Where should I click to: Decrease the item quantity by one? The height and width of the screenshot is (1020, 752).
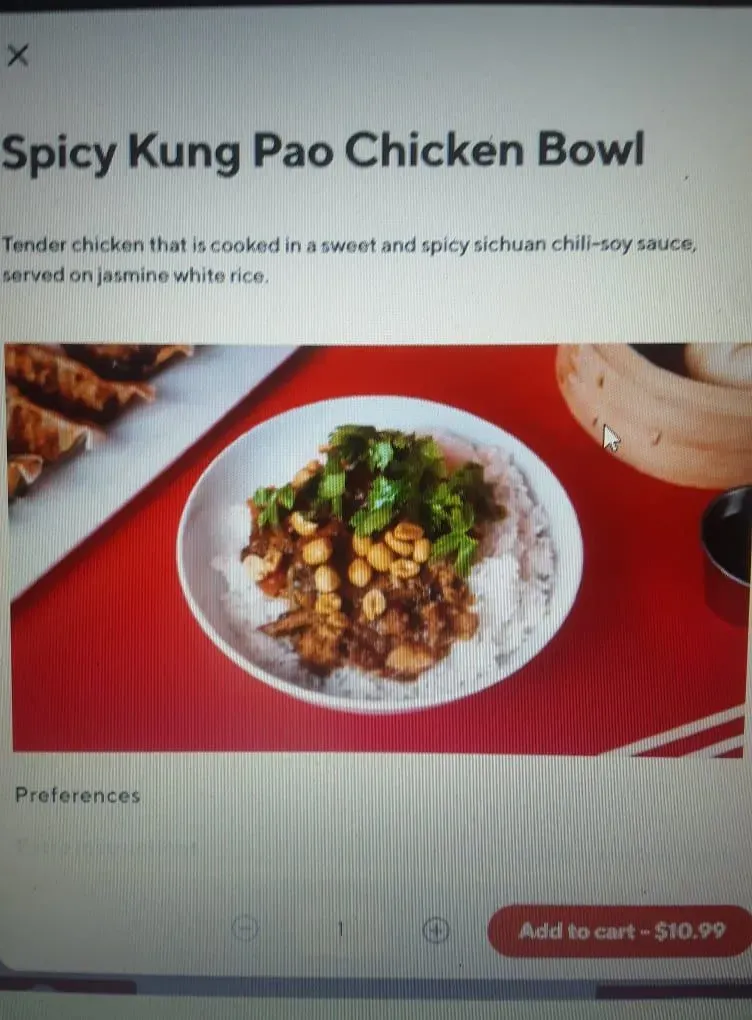[245, 929]
